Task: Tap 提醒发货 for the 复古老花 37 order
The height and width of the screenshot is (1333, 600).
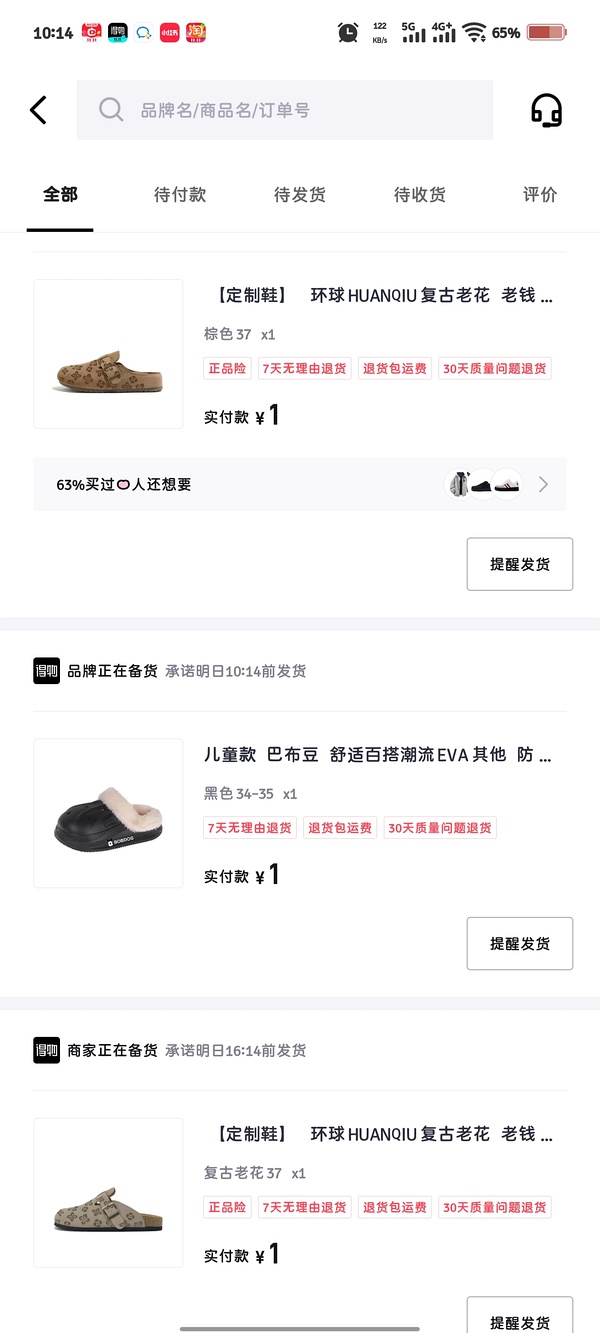Action: [520, 1318]
